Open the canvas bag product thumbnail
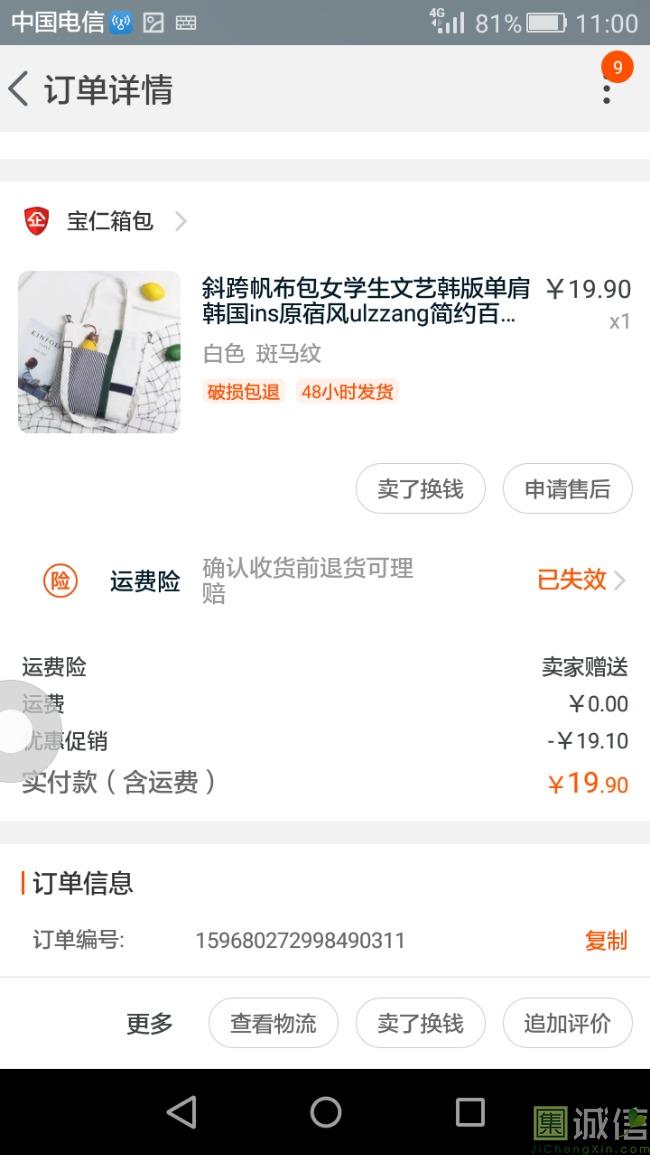 [x=99, y=352]
